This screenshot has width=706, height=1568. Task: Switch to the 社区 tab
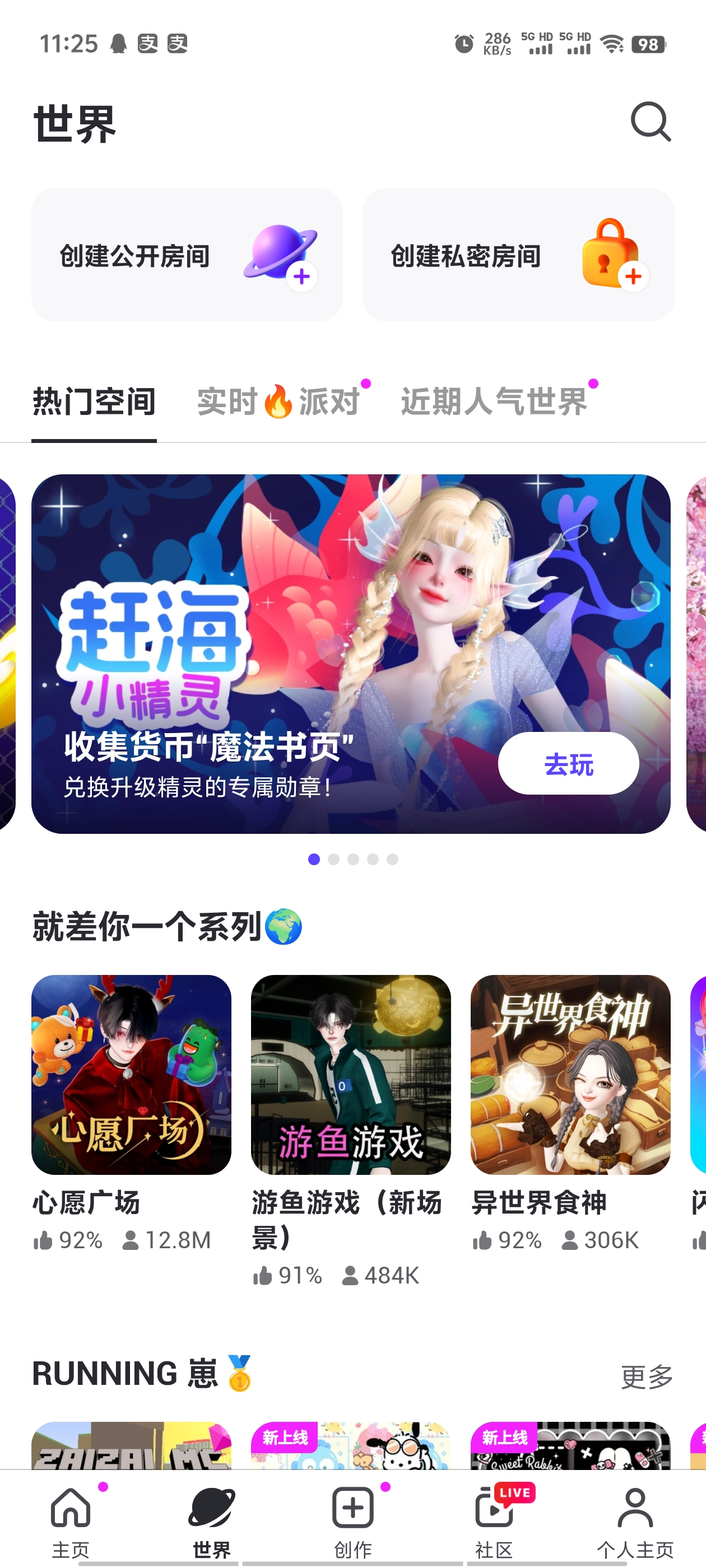(x=494, y=1520)
